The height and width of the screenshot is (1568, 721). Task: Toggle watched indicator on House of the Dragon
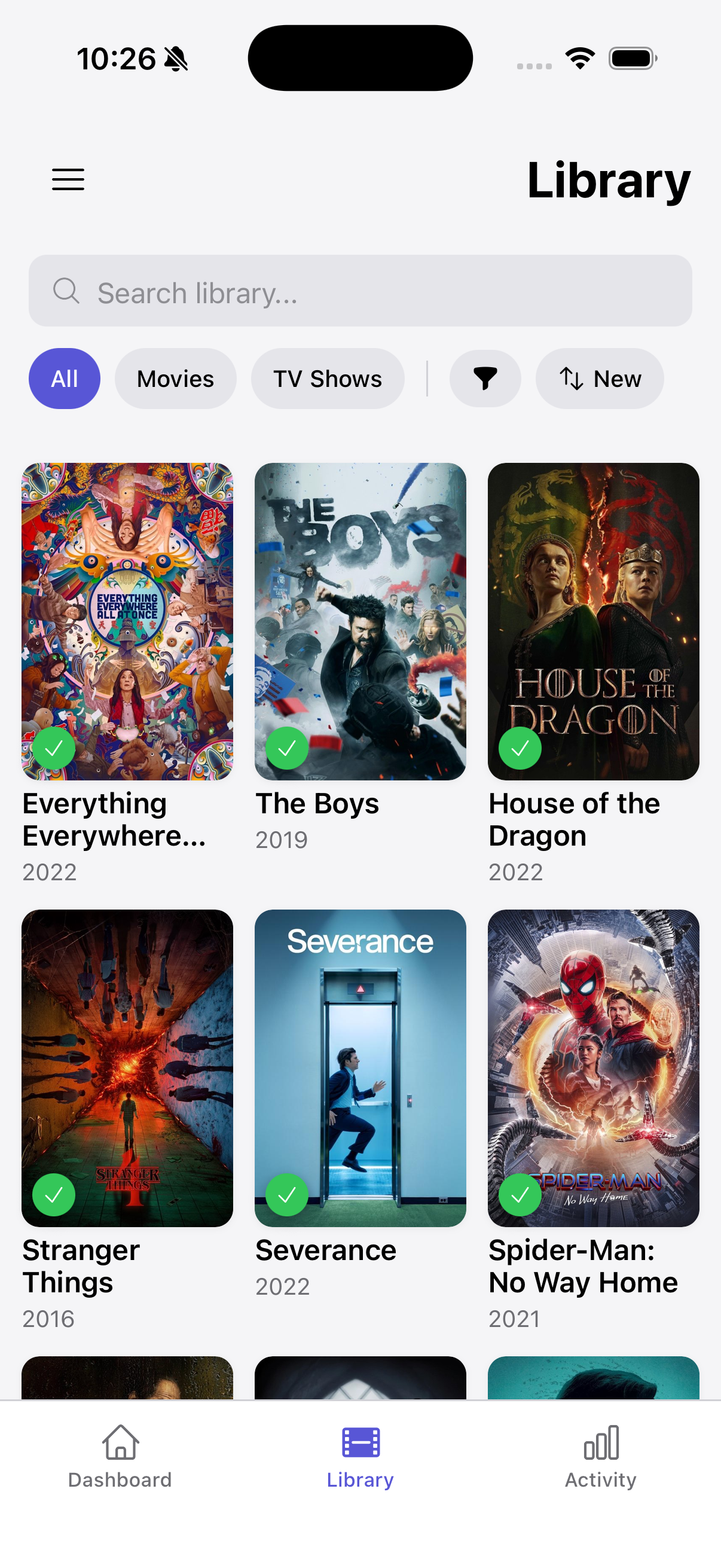(x=520, y=748)
